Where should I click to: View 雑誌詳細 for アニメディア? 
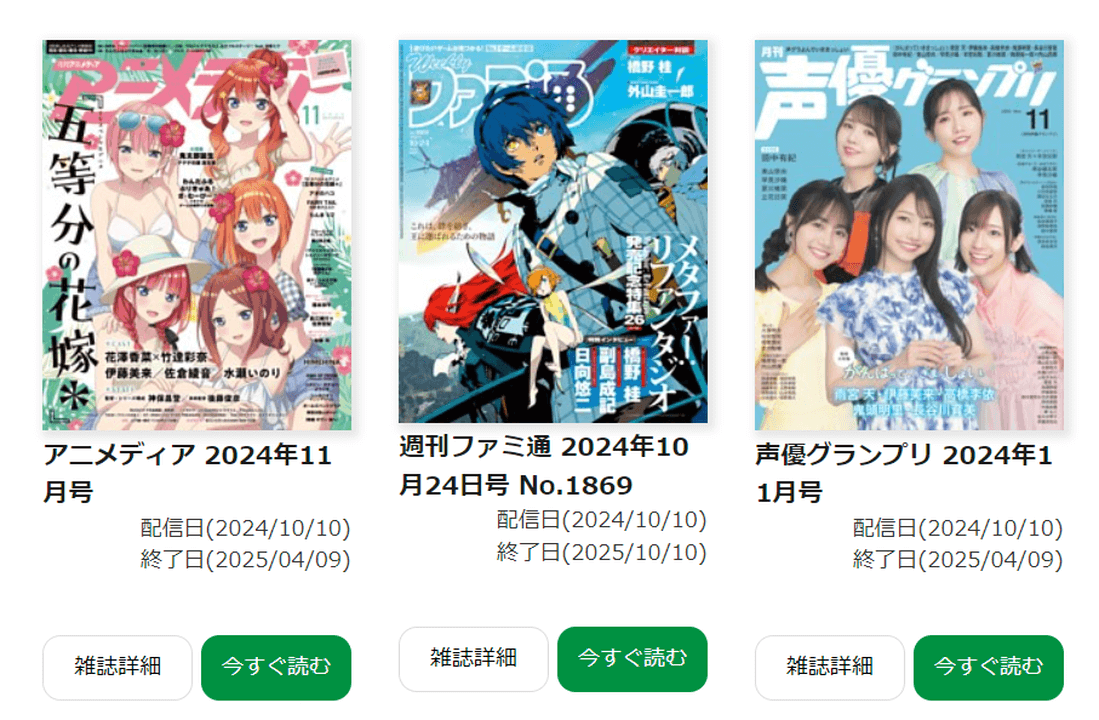pyautogui.click(x=117, y=667)
